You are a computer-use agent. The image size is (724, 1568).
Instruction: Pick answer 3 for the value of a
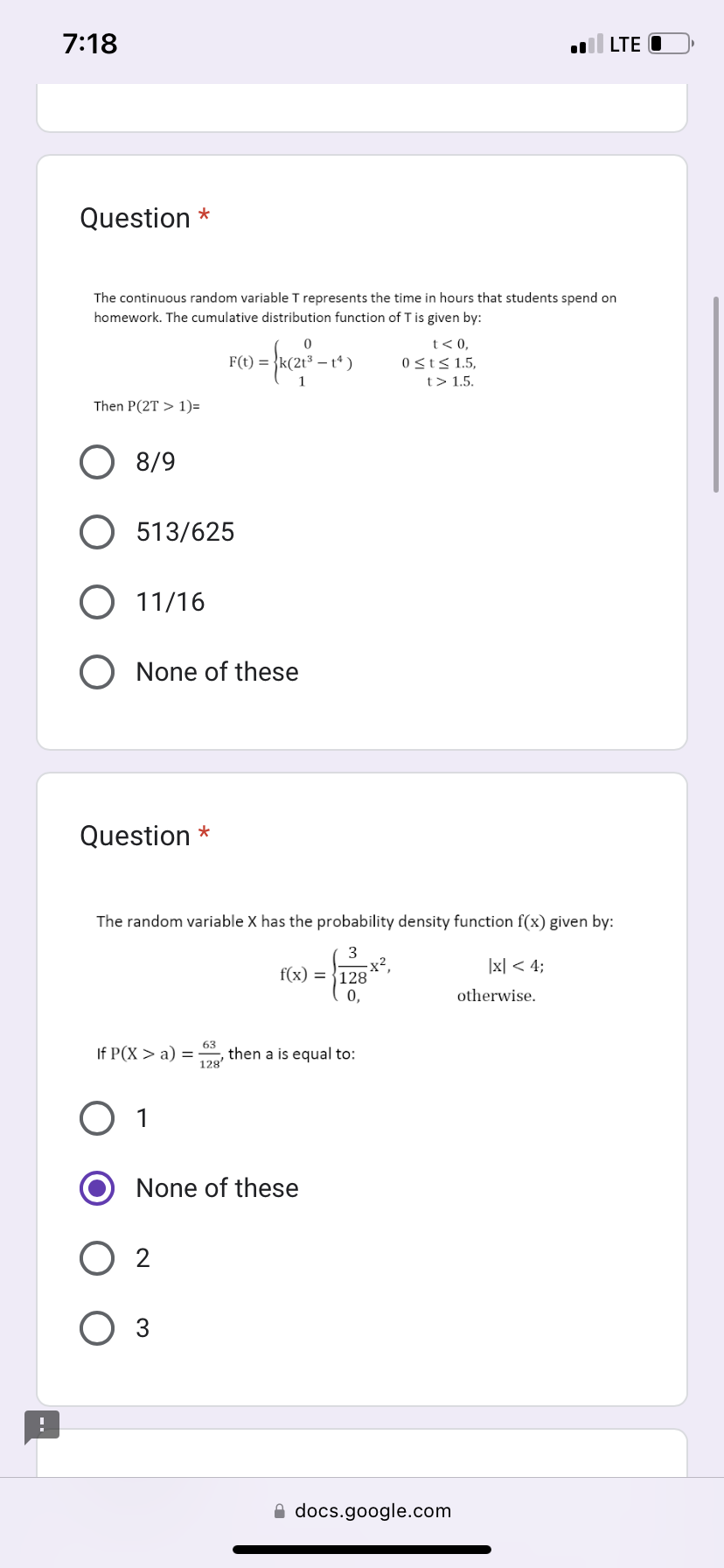pyautogui.click(x=97, y=1328)
